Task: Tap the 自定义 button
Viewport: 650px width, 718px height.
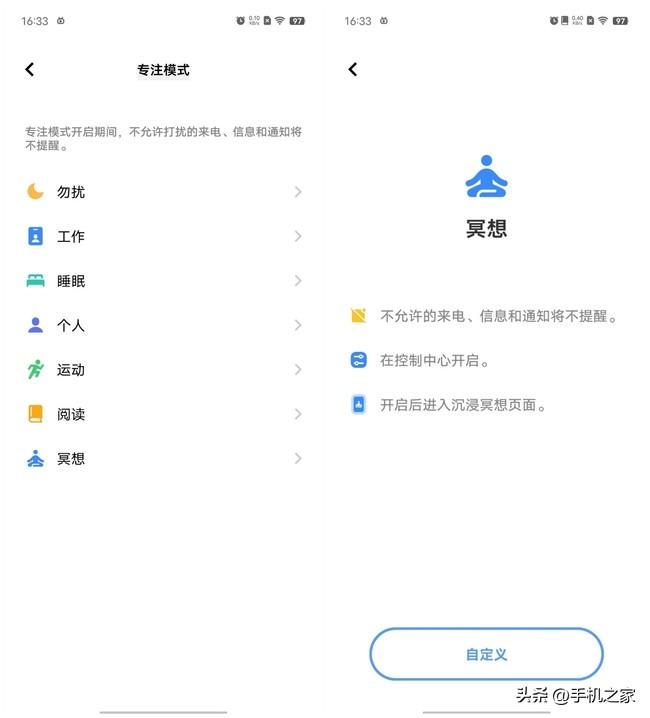Action: coord(486,655)
